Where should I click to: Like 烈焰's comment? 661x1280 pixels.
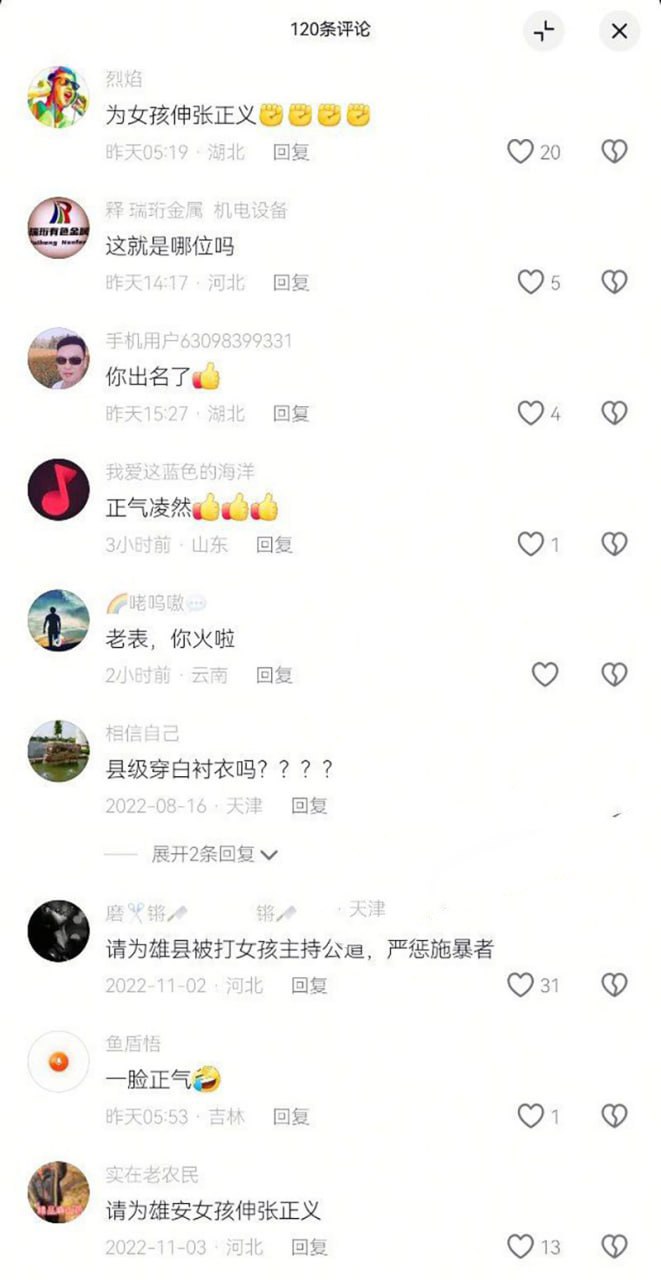[x=520, y=152]
